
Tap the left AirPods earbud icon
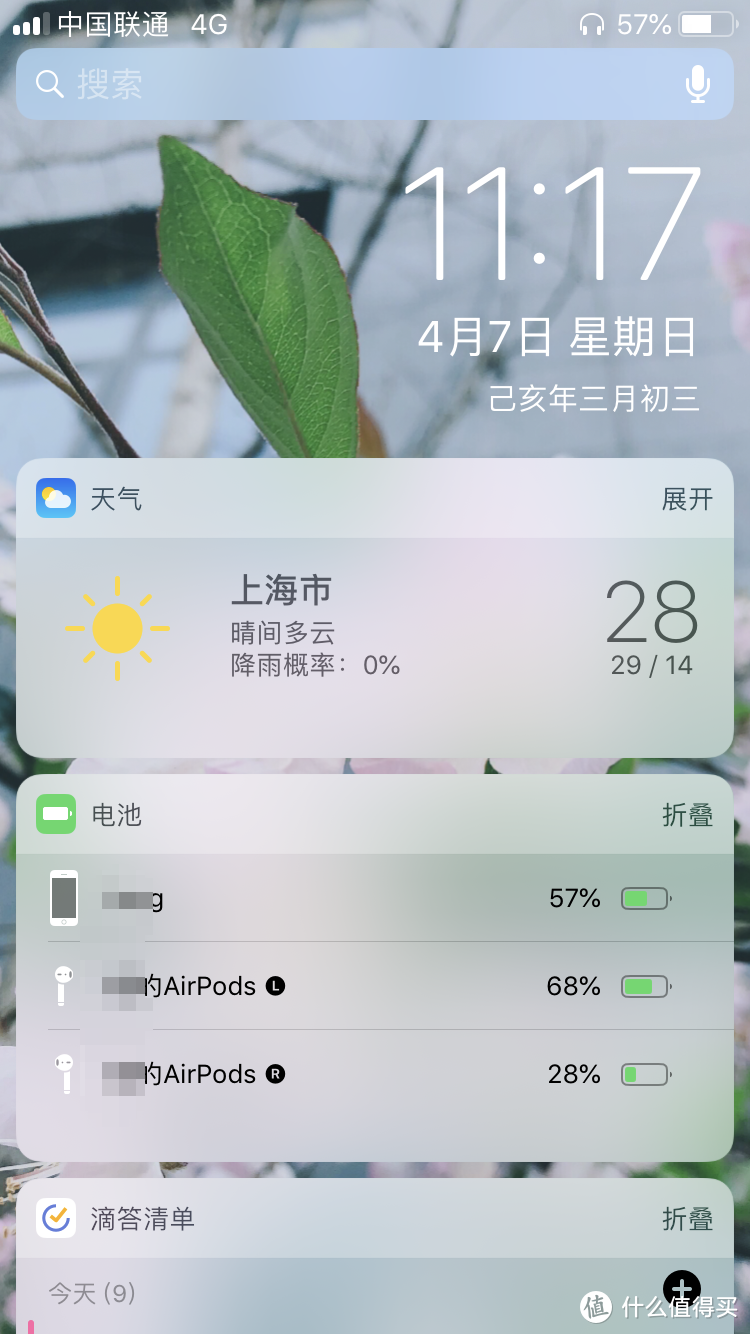pos(63,986)
